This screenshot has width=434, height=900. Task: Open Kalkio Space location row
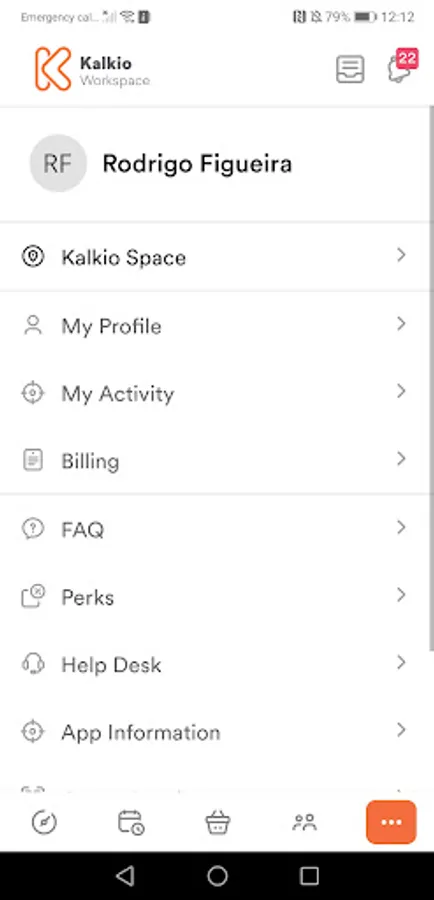pyautogui.click(x=215, y=257)
